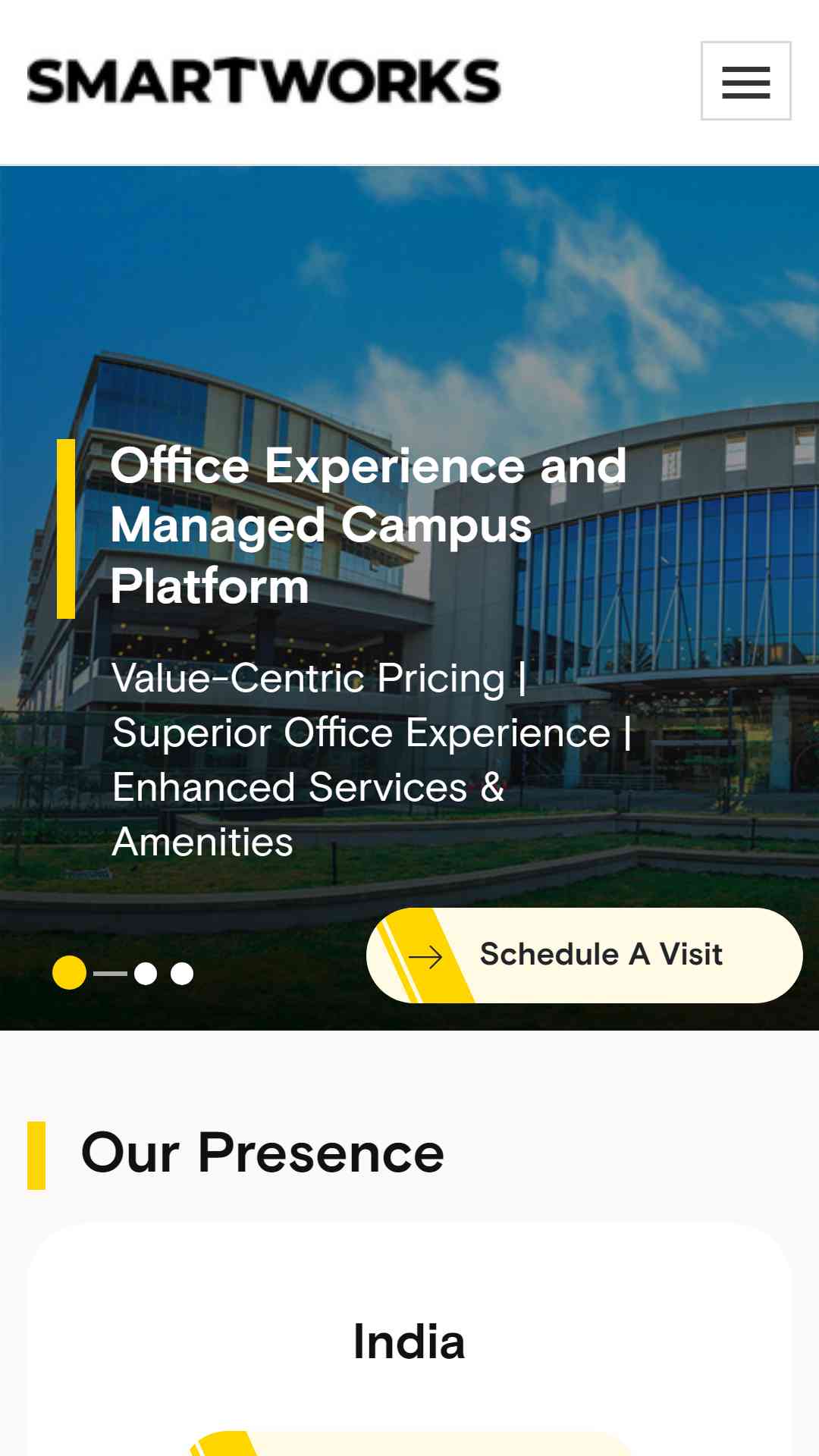Select the third carousel slide dot
The image size is (819, 1456).
coord(182,973)
